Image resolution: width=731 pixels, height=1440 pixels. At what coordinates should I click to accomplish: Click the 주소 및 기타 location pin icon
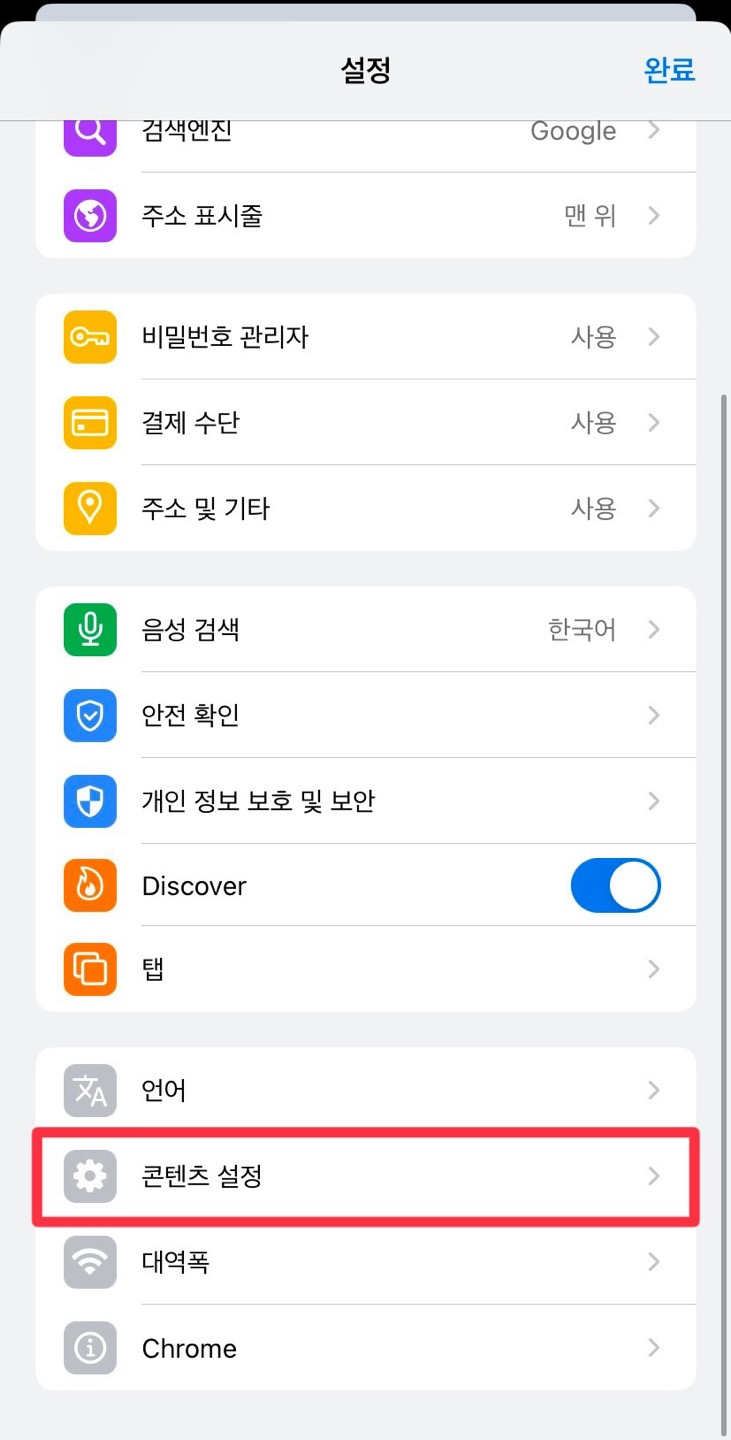89,508
